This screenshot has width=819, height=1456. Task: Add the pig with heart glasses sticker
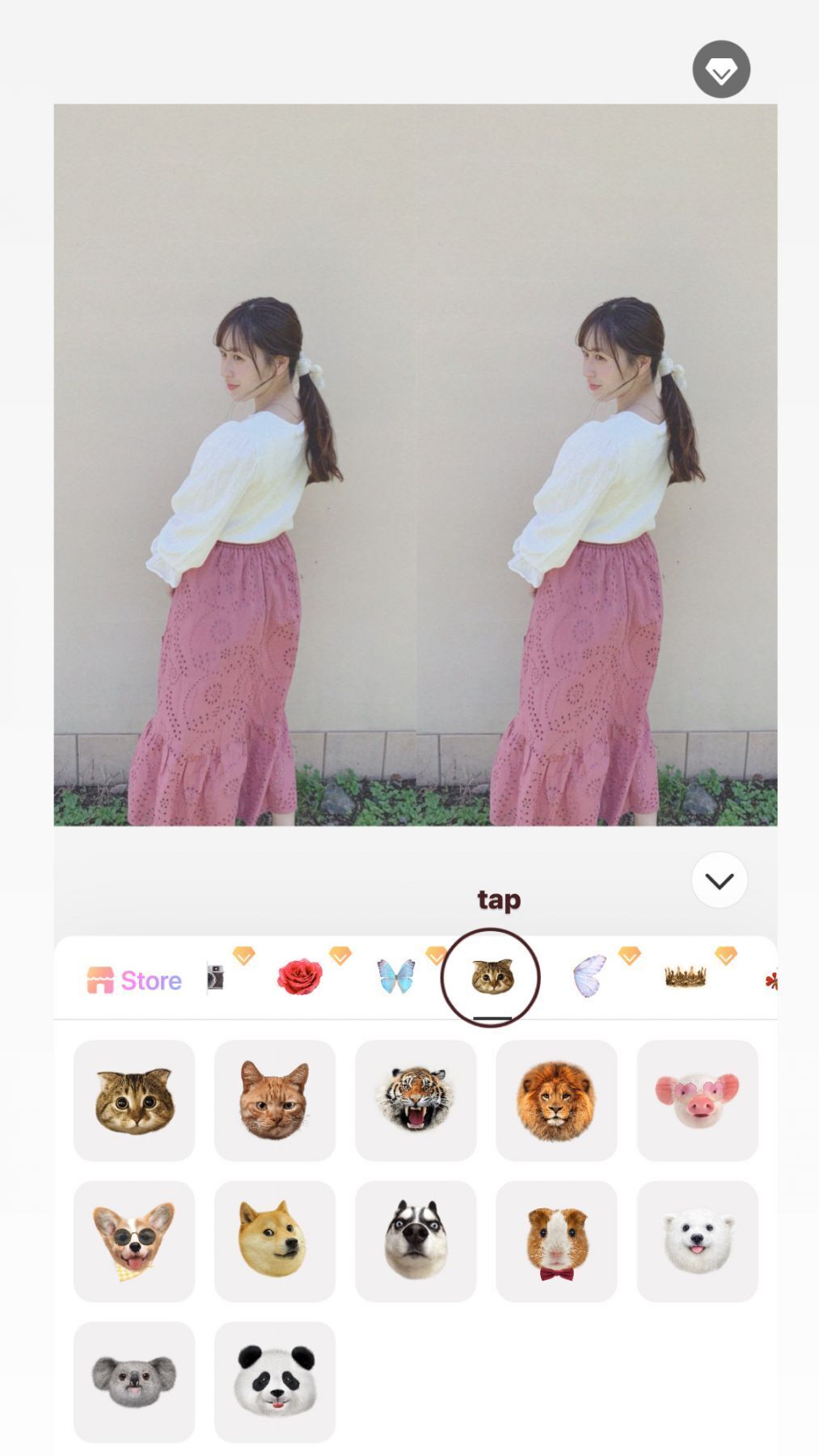(x=697, y=1100)
